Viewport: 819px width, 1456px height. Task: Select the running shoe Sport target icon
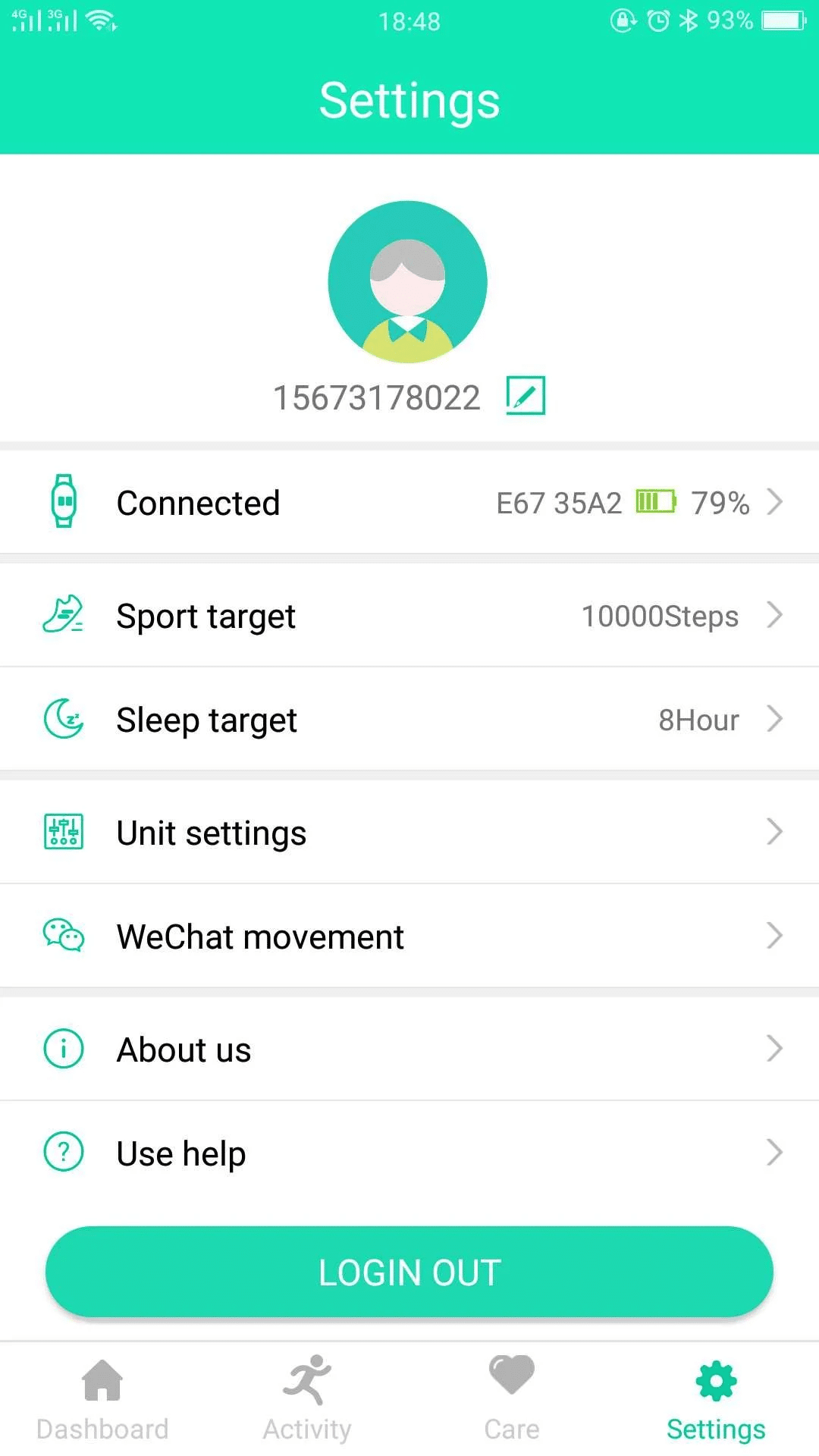coord(64,615)
